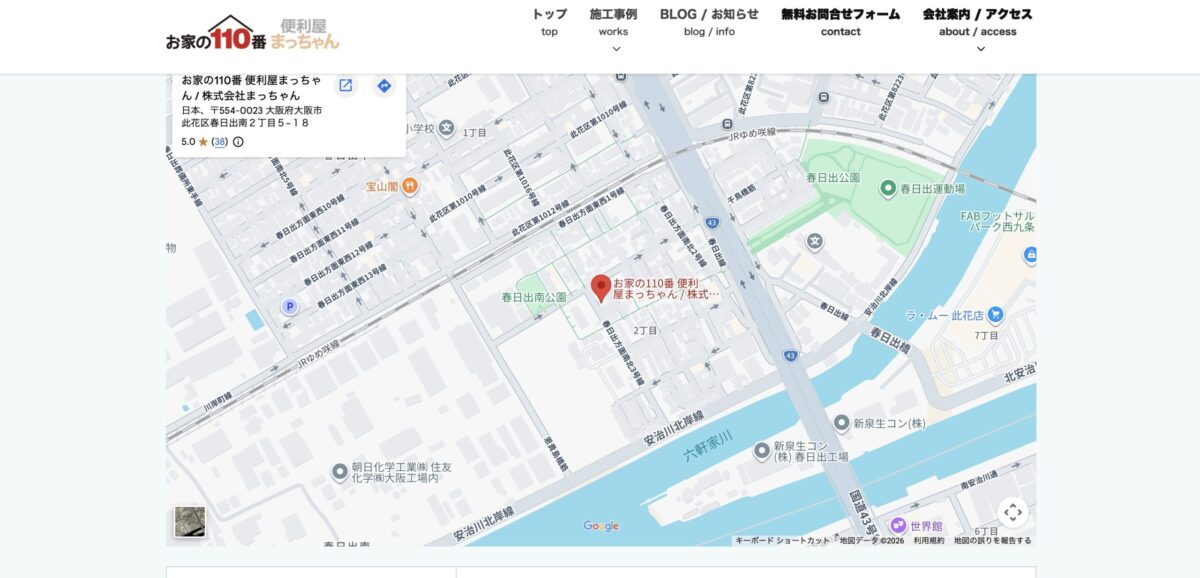Expand the 施工事例 works menu

pyautogui.click(x=614, y=30)
